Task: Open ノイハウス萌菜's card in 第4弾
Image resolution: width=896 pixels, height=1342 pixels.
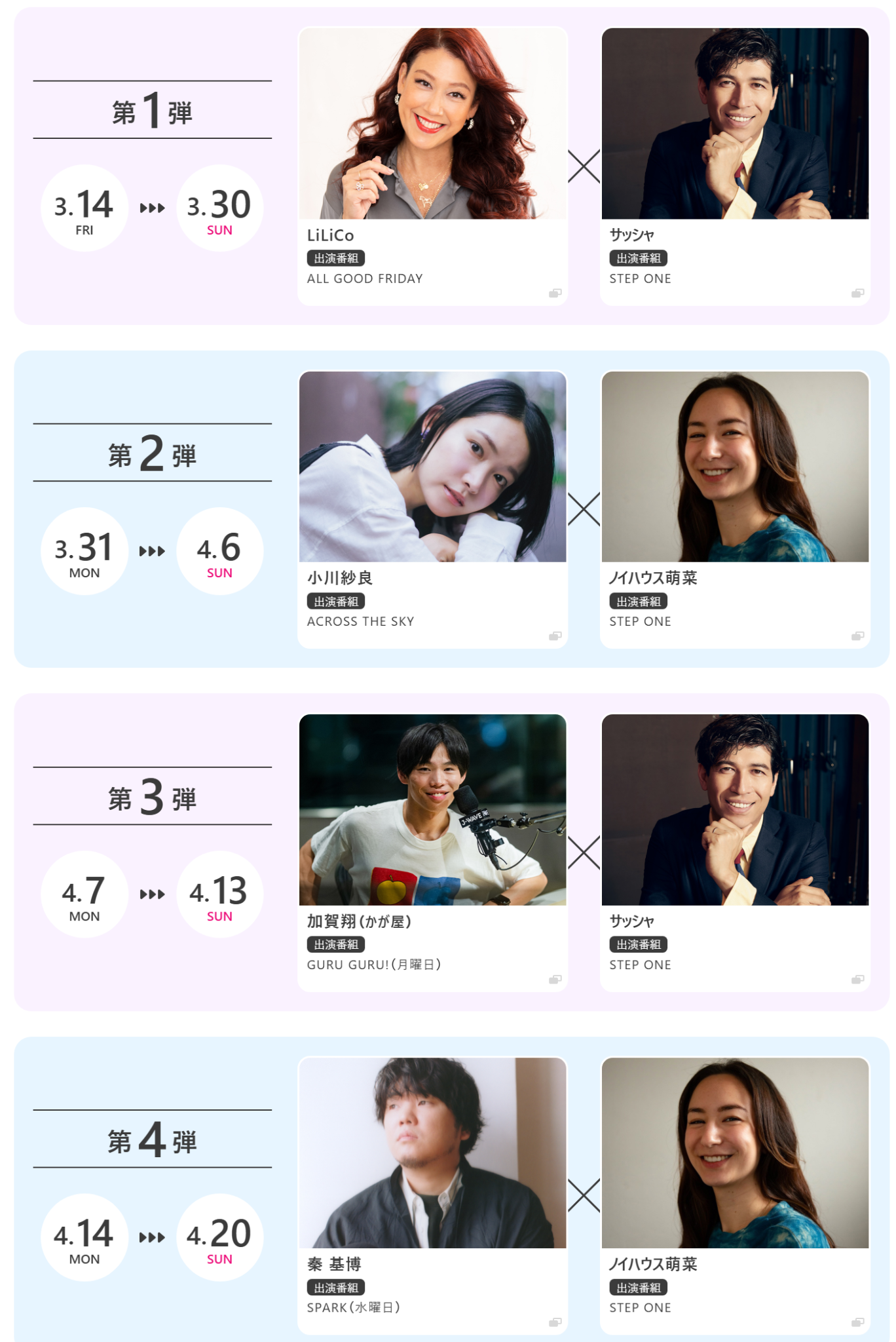Action: pos(735,1195)
